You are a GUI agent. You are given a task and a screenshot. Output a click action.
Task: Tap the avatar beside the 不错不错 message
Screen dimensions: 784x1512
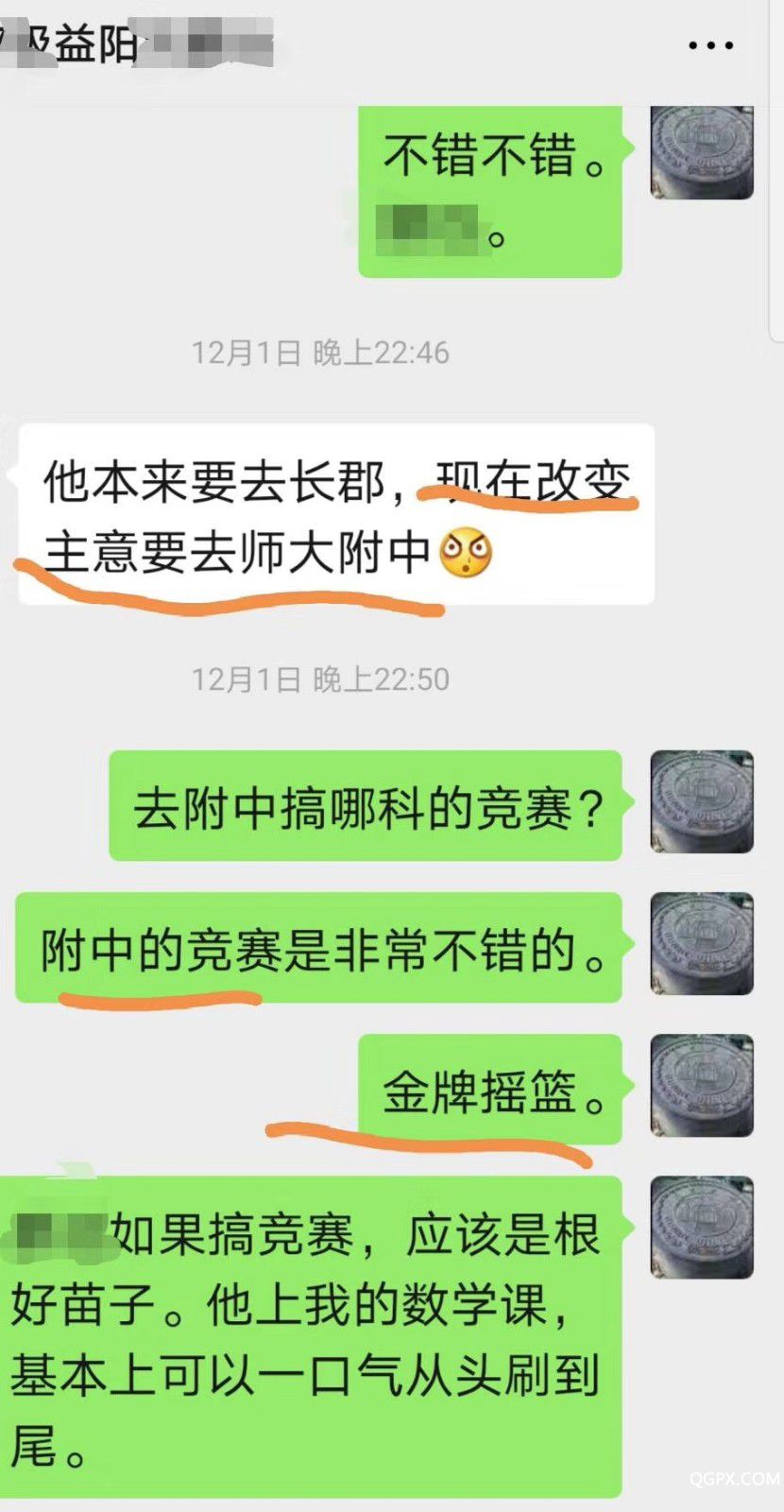701,153
